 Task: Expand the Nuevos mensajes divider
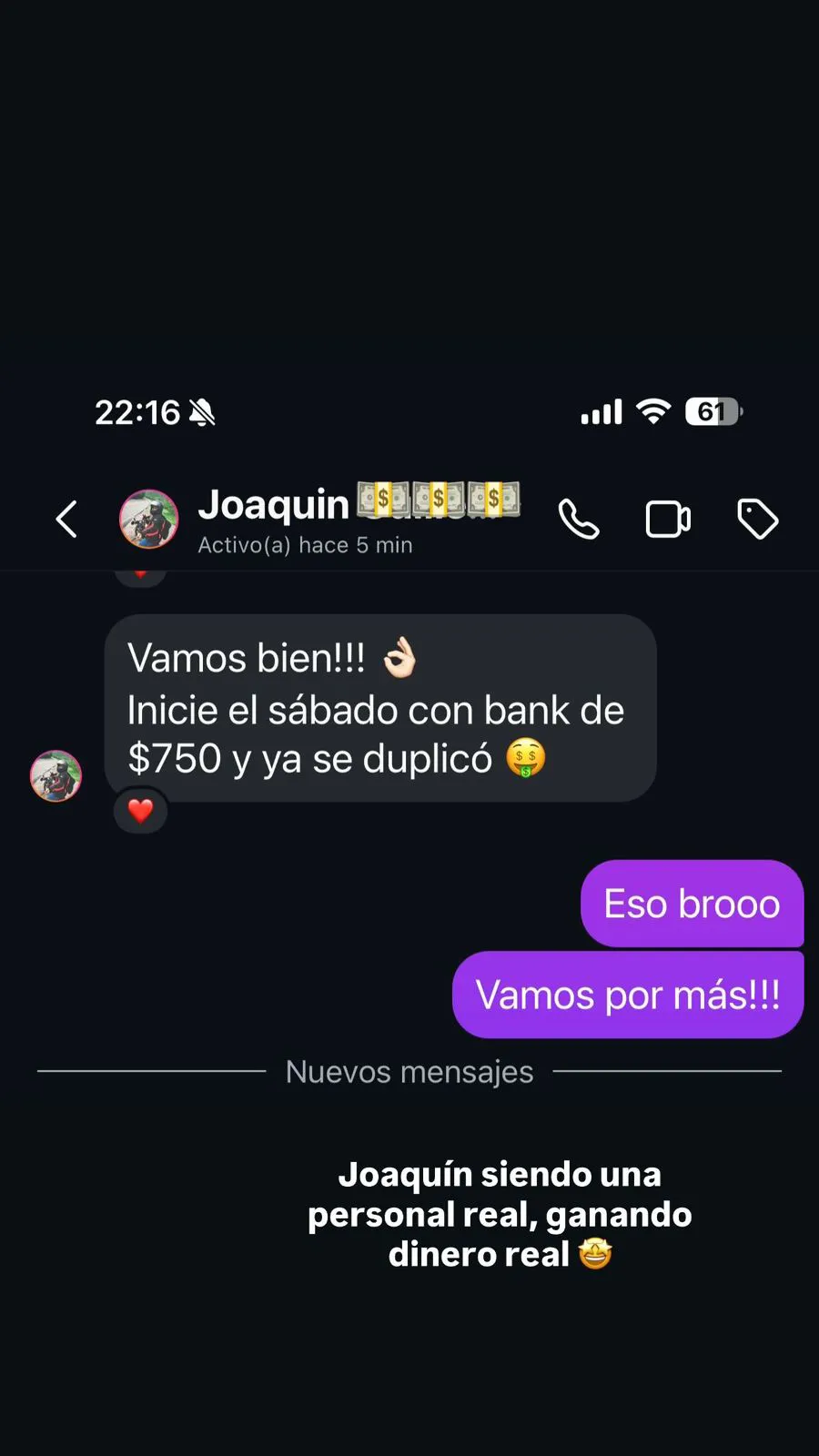click(x=409, y=1071)
